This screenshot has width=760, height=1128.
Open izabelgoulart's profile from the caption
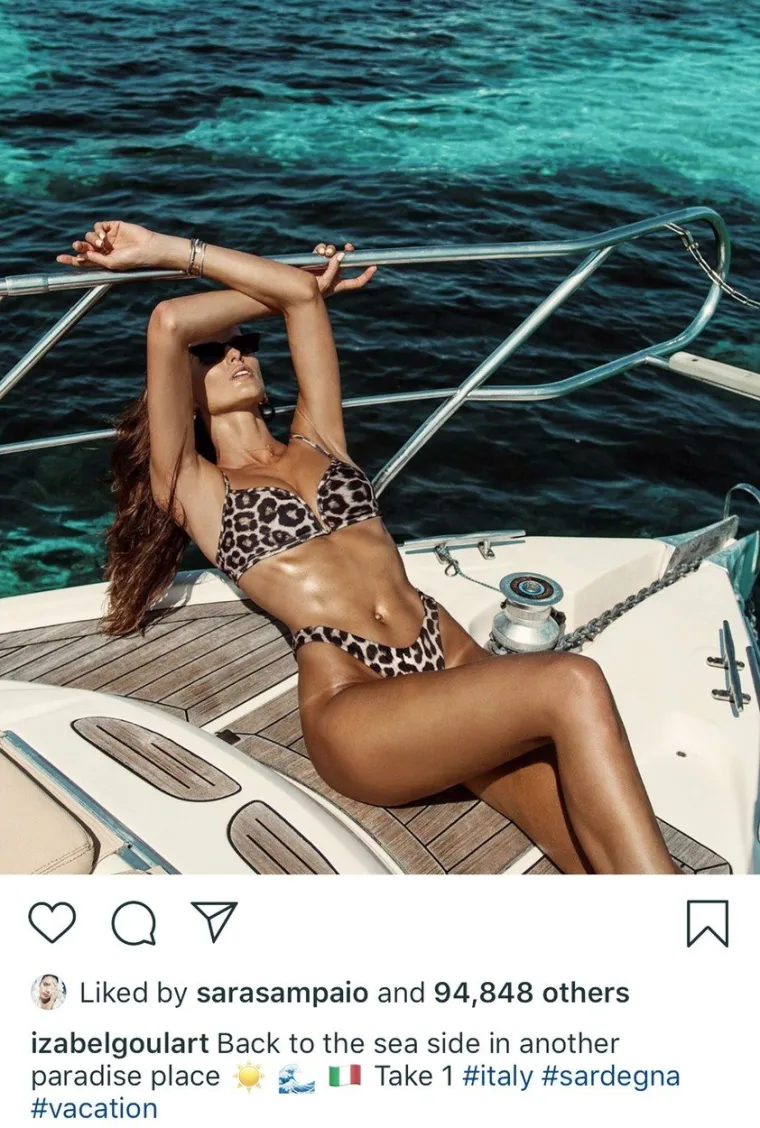120,1044
